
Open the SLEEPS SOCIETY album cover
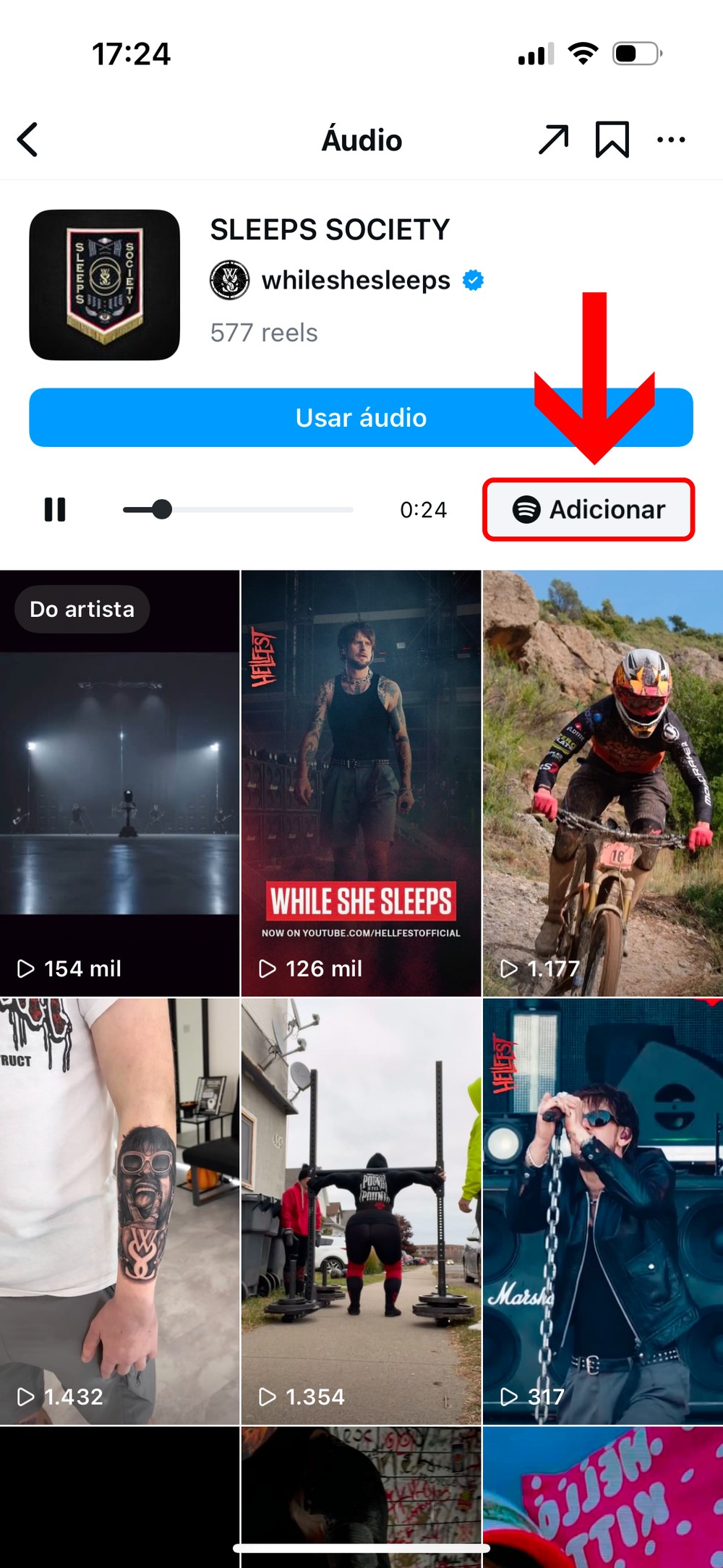tap(105, 285)
